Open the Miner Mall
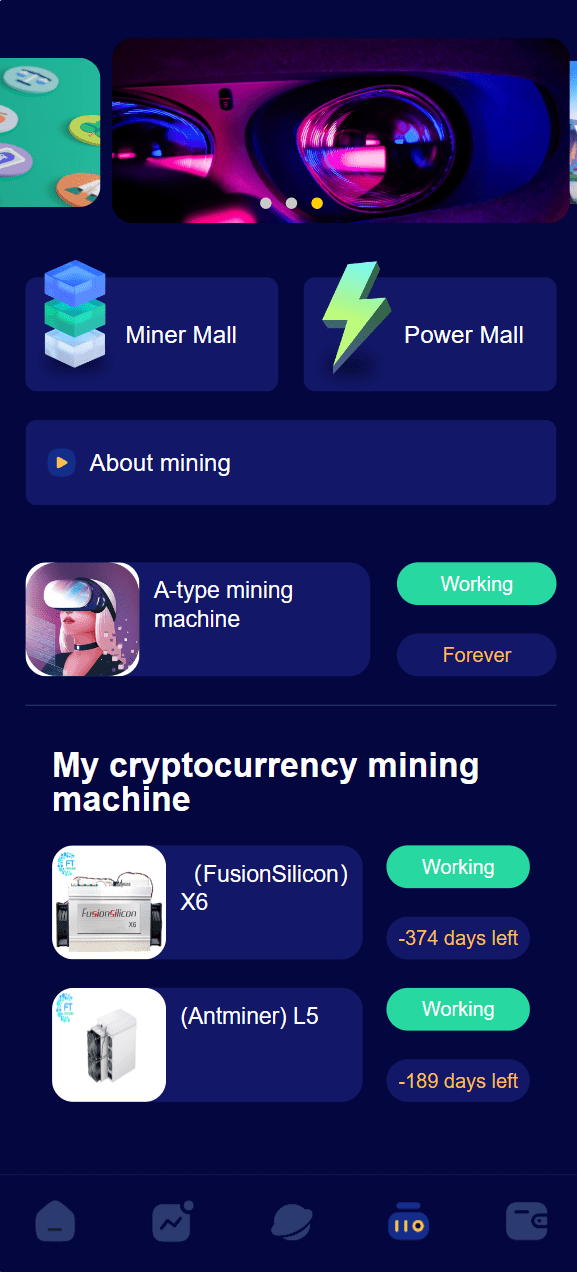The image size is (577, 1272). click(151, 334)
